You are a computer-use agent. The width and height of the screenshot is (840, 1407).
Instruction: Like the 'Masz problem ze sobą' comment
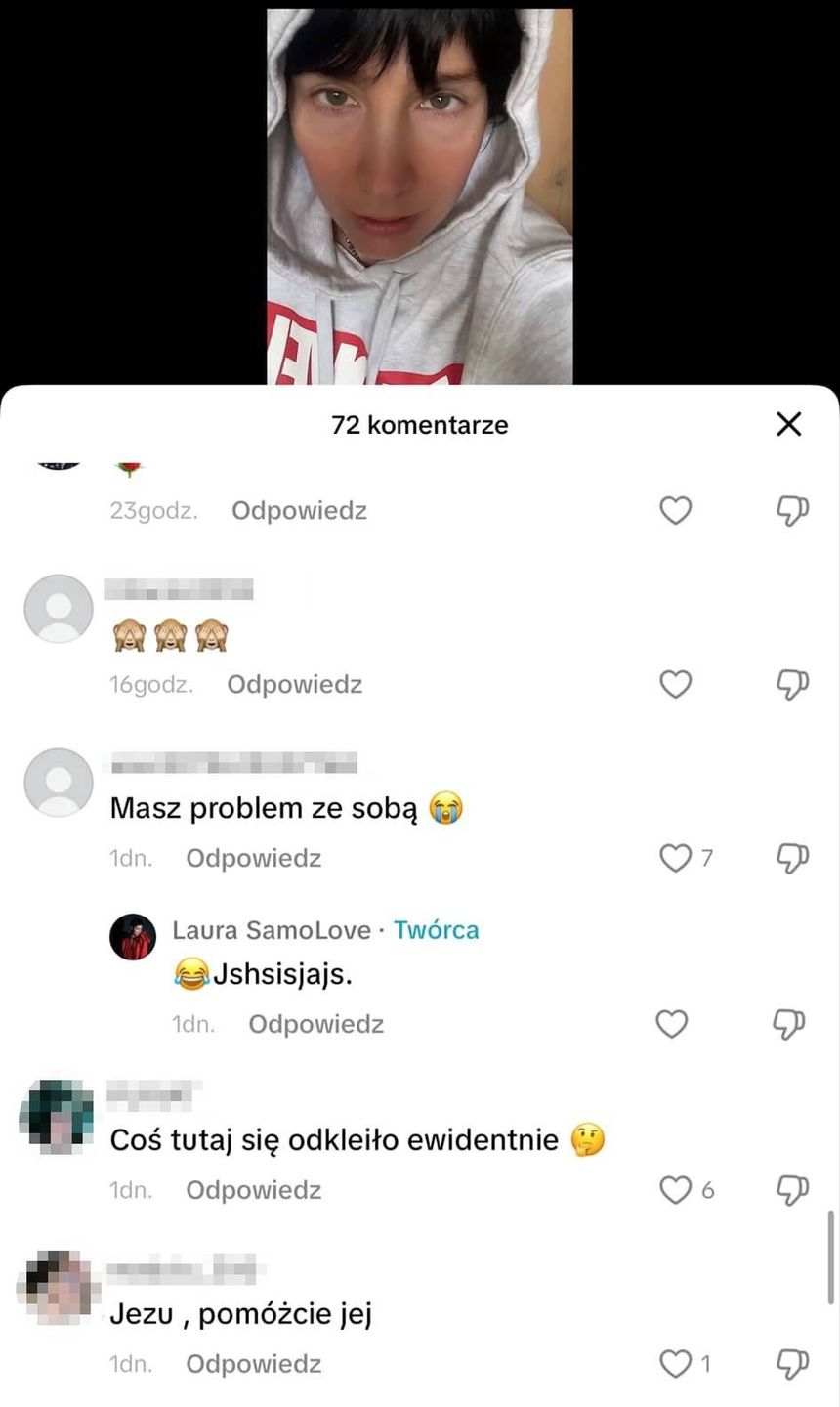(x=675, y=858)
